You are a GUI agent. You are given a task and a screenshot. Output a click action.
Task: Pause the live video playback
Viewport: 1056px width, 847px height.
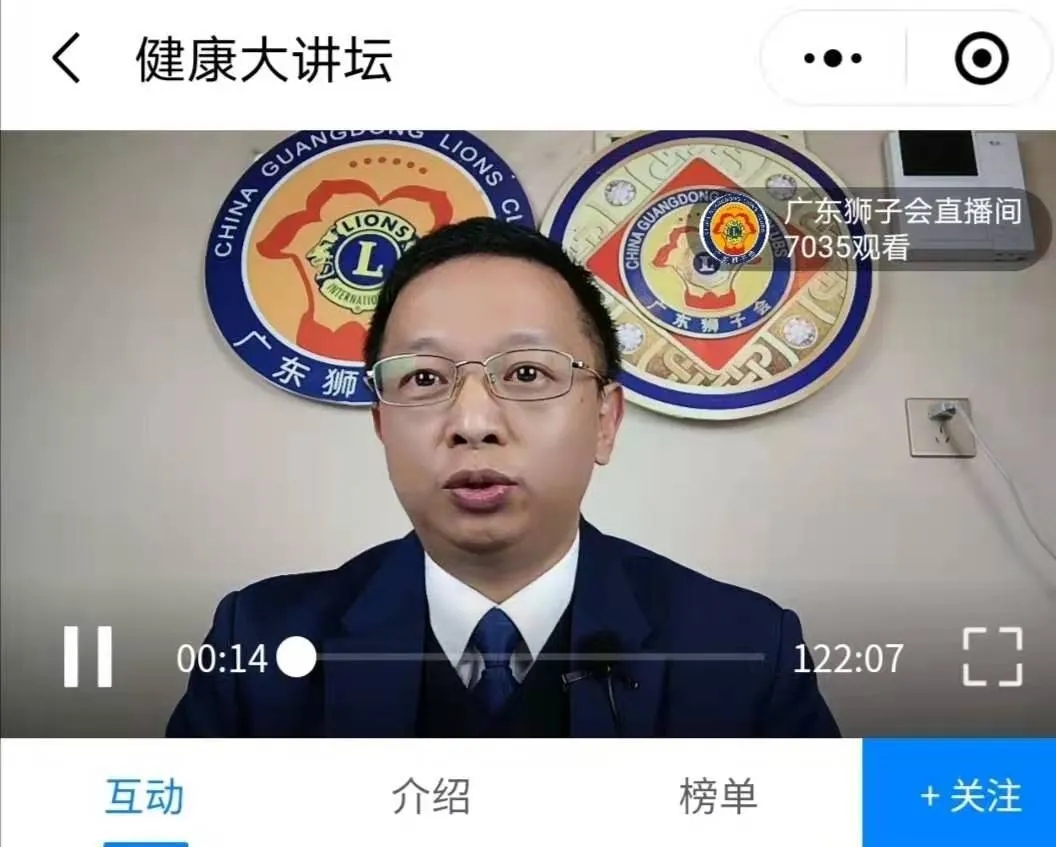88,657
